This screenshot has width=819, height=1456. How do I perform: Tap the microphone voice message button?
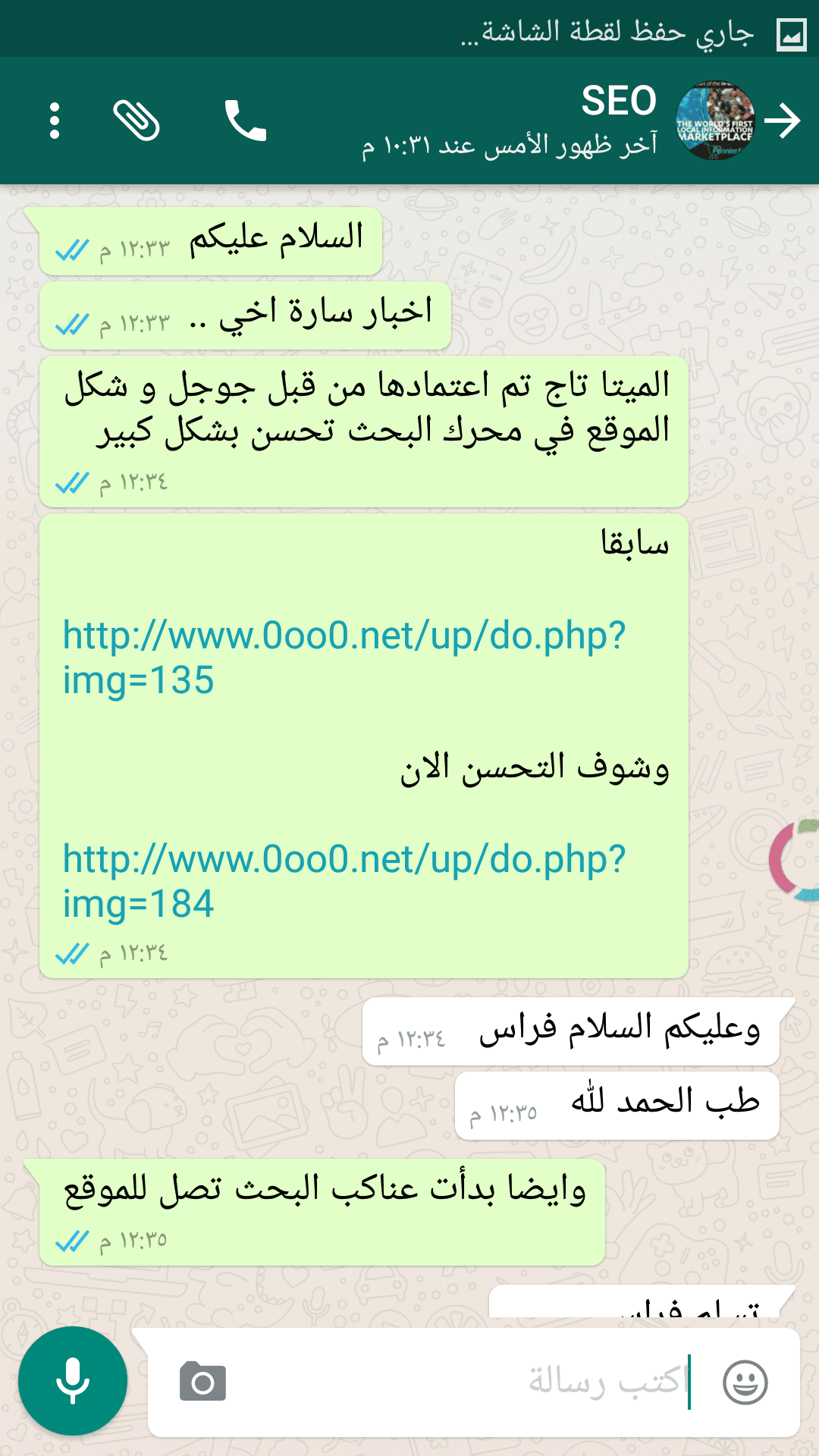coord(73,1381)
